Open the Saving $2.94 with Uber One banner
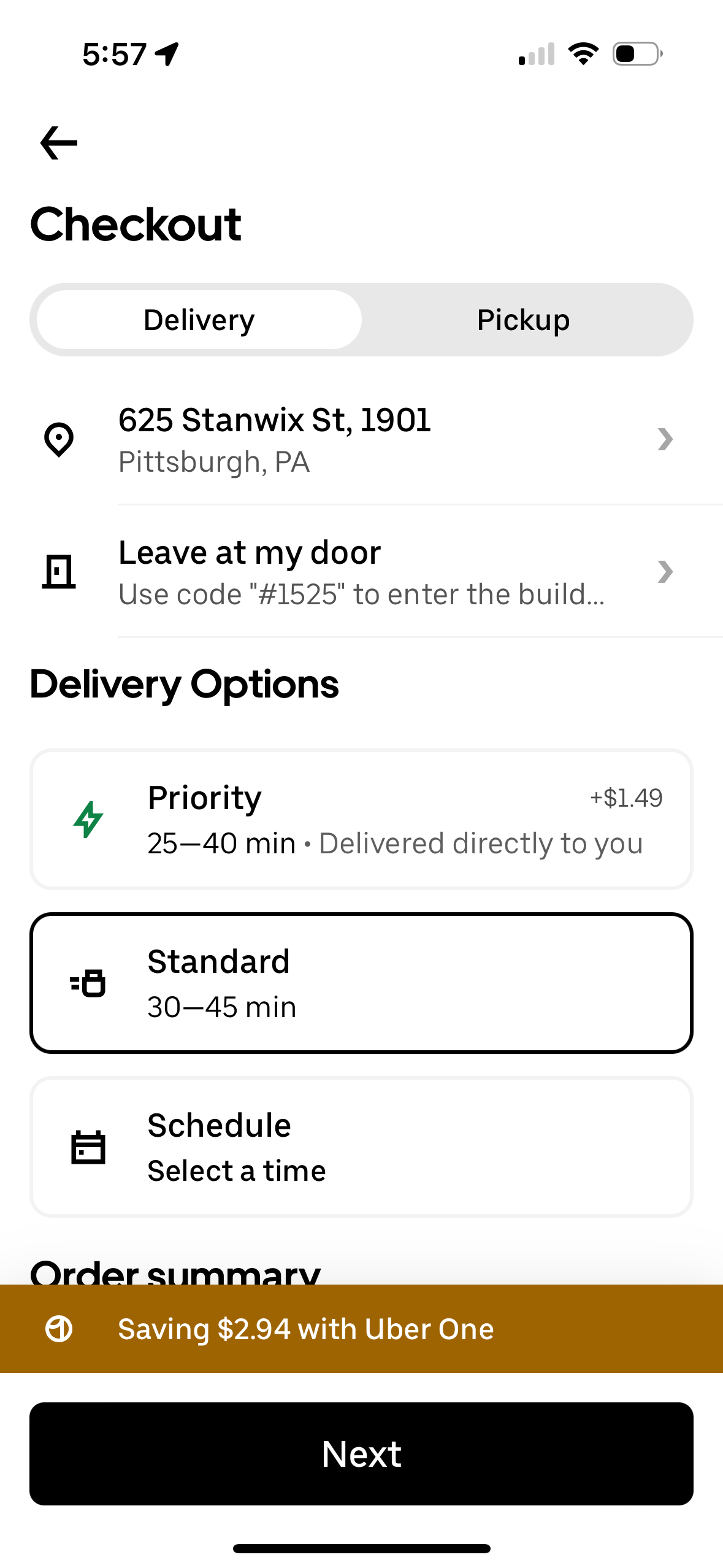The image size is (723, 1568). pyautogui.click(x=361, y=1329)
